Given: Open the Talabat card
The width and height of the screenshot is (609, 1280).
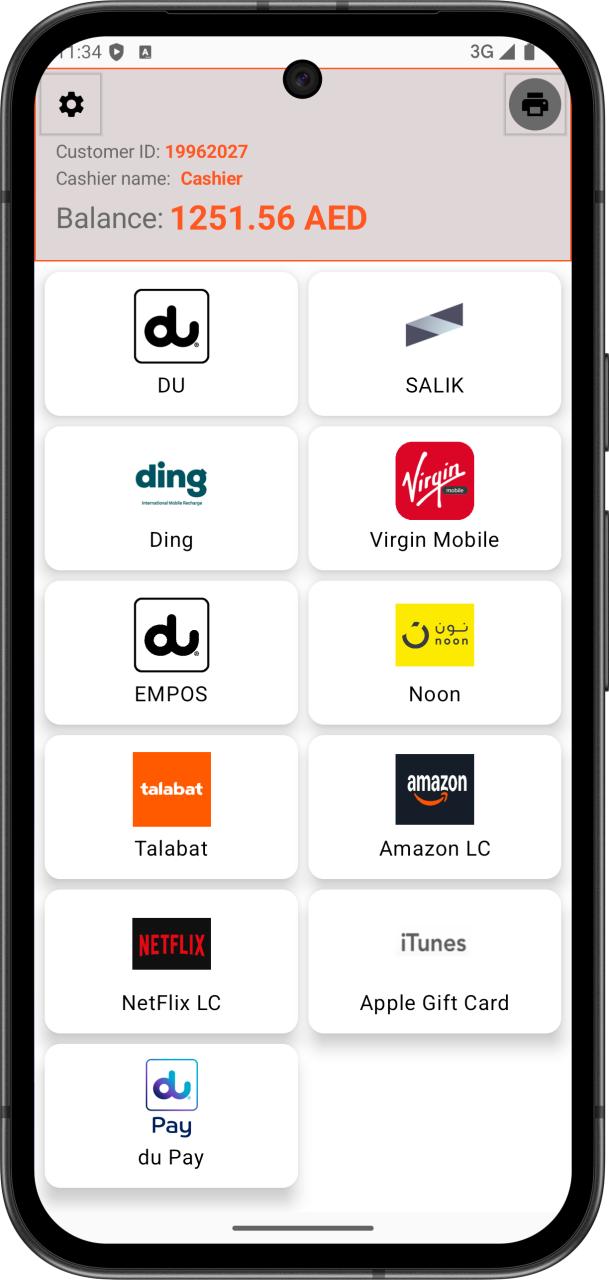Looking at the screenshot, I should pyautogui.click(x=171, y=806).
